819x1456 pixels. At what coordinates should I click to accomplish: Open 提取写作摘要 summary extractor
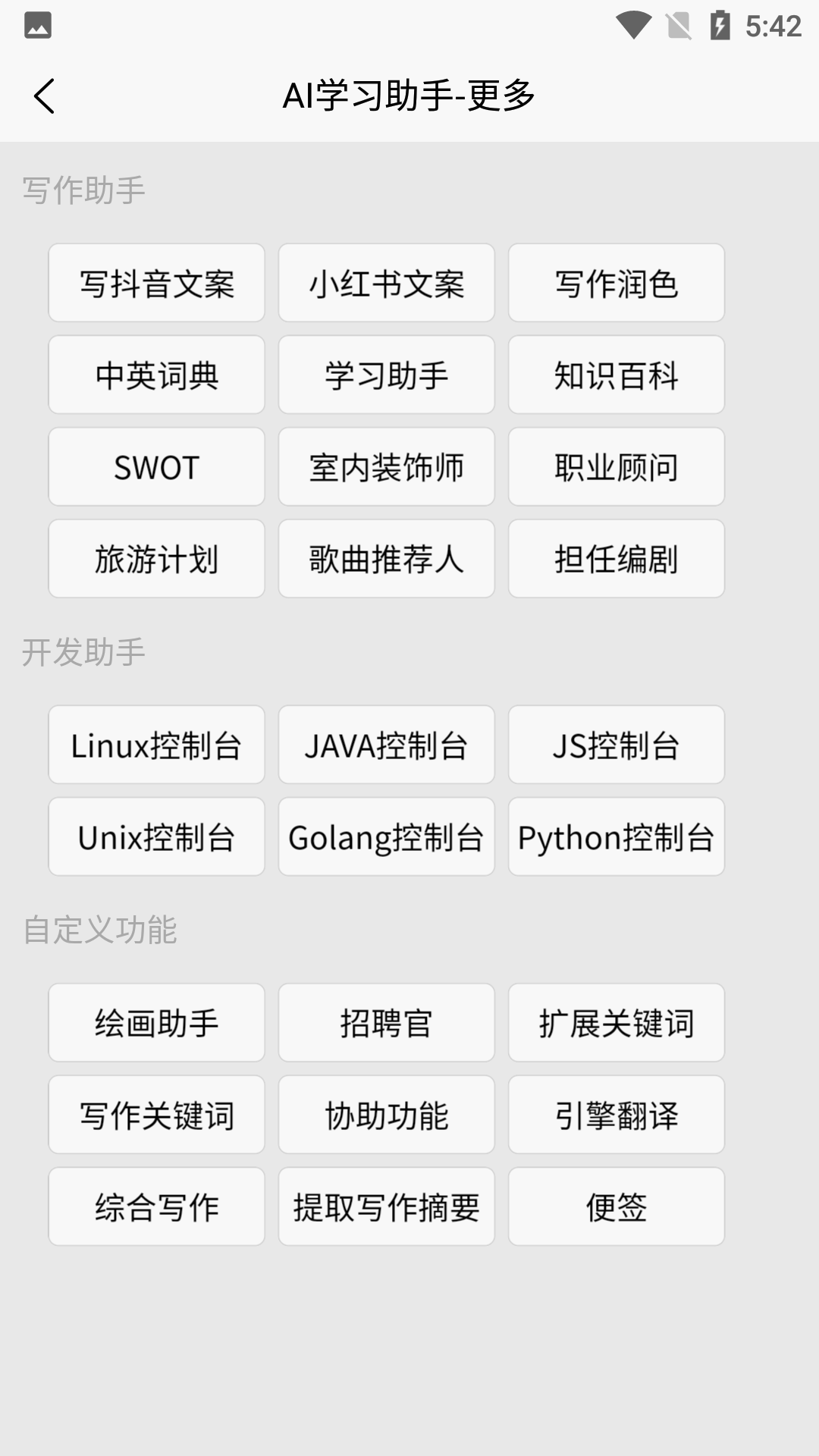[387, 1207]
